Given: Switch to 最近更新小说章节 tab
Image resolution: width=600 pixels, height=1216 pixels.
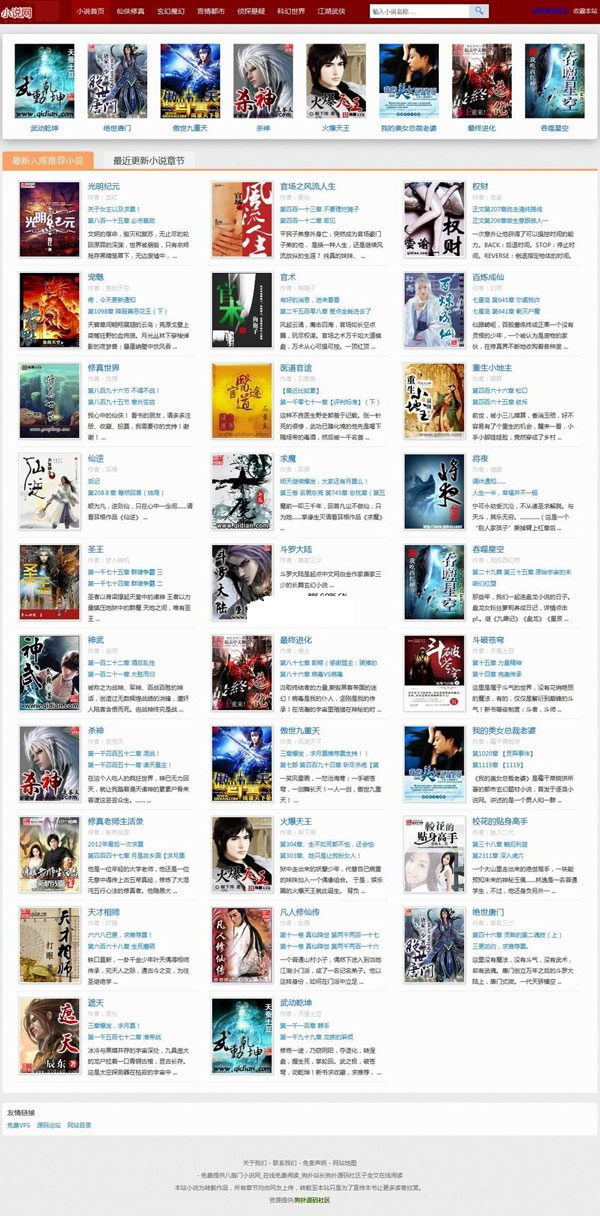Looking at the screenshot, I should coord(148,160).
